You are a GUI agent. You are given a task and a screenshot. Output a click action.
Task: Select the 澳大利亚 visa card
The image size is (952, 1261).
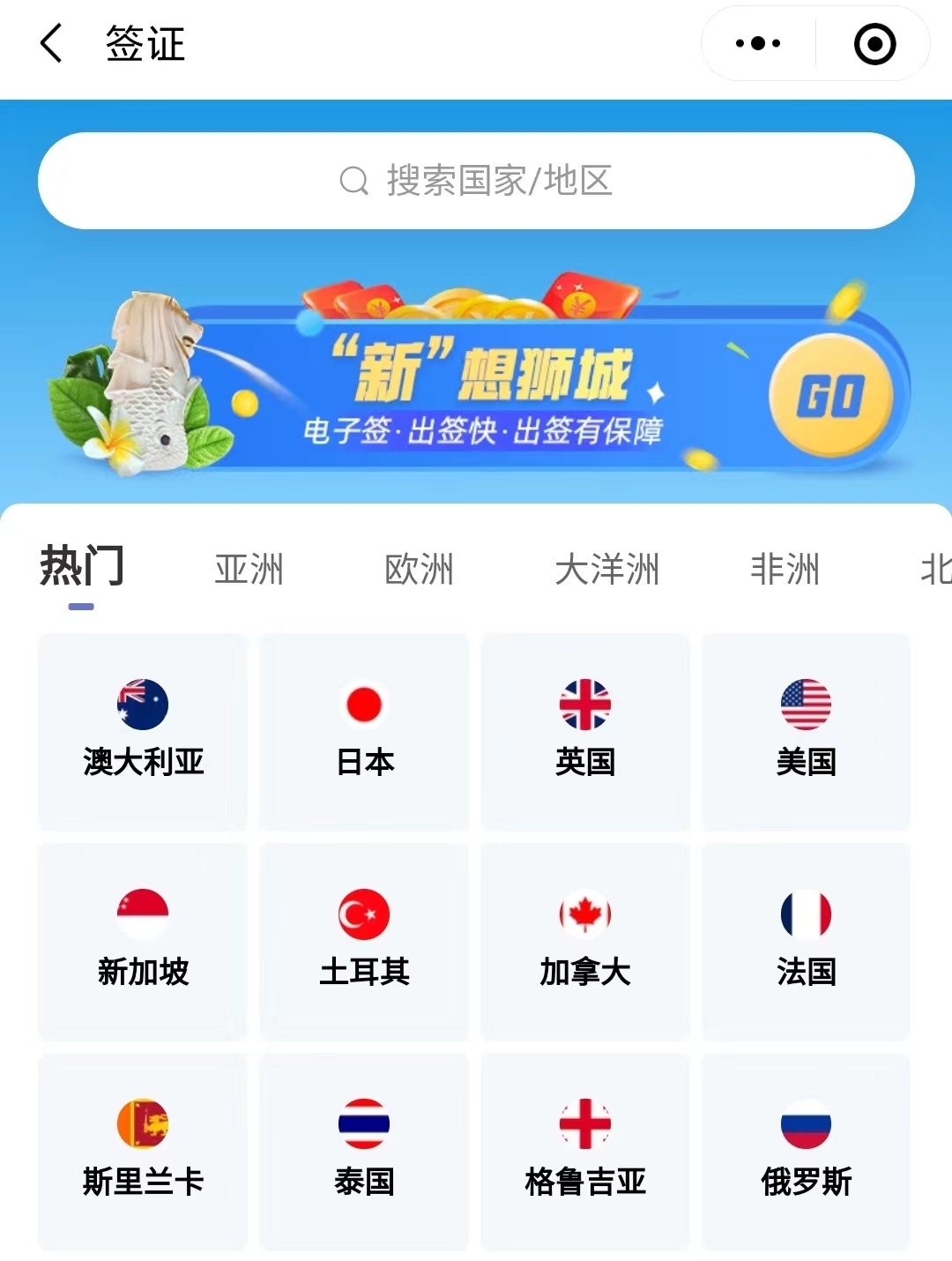click(x=143, y=731)
